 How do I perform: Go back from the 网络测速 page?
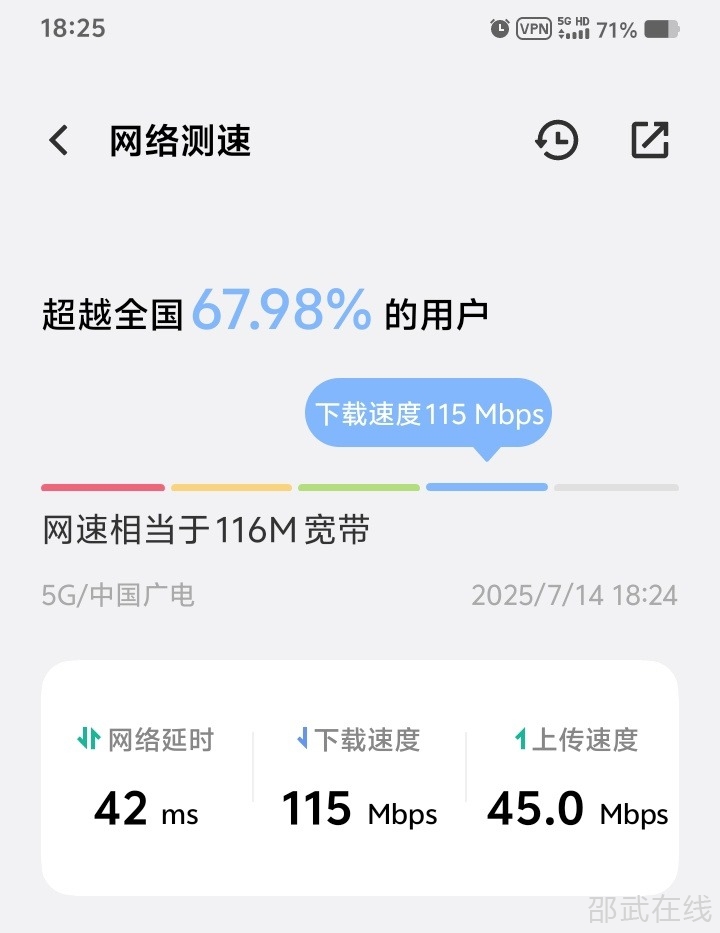pyautogui.click(x=59, y=141)
